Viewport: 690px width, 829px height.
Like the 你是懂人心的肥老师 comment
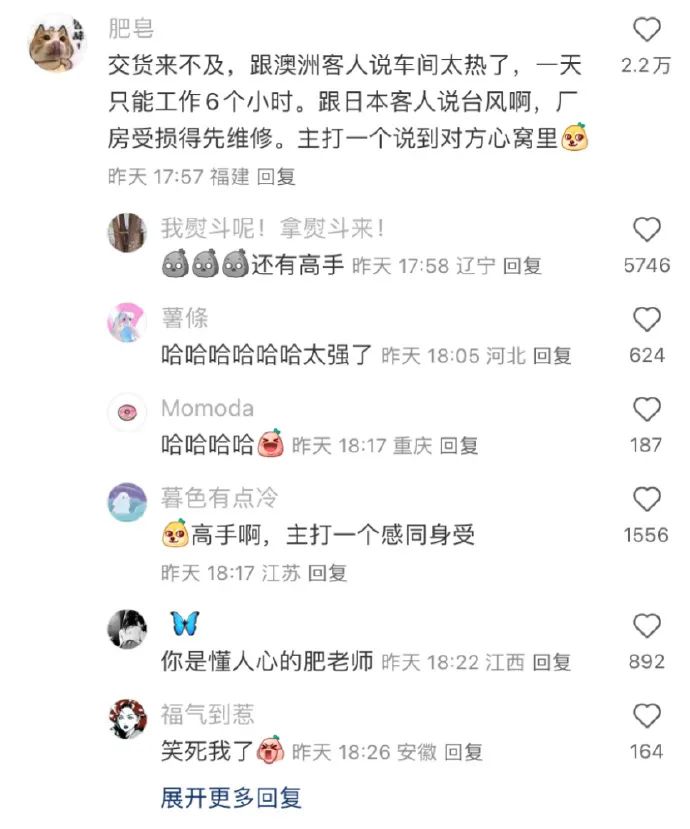(x=647, y=626)
